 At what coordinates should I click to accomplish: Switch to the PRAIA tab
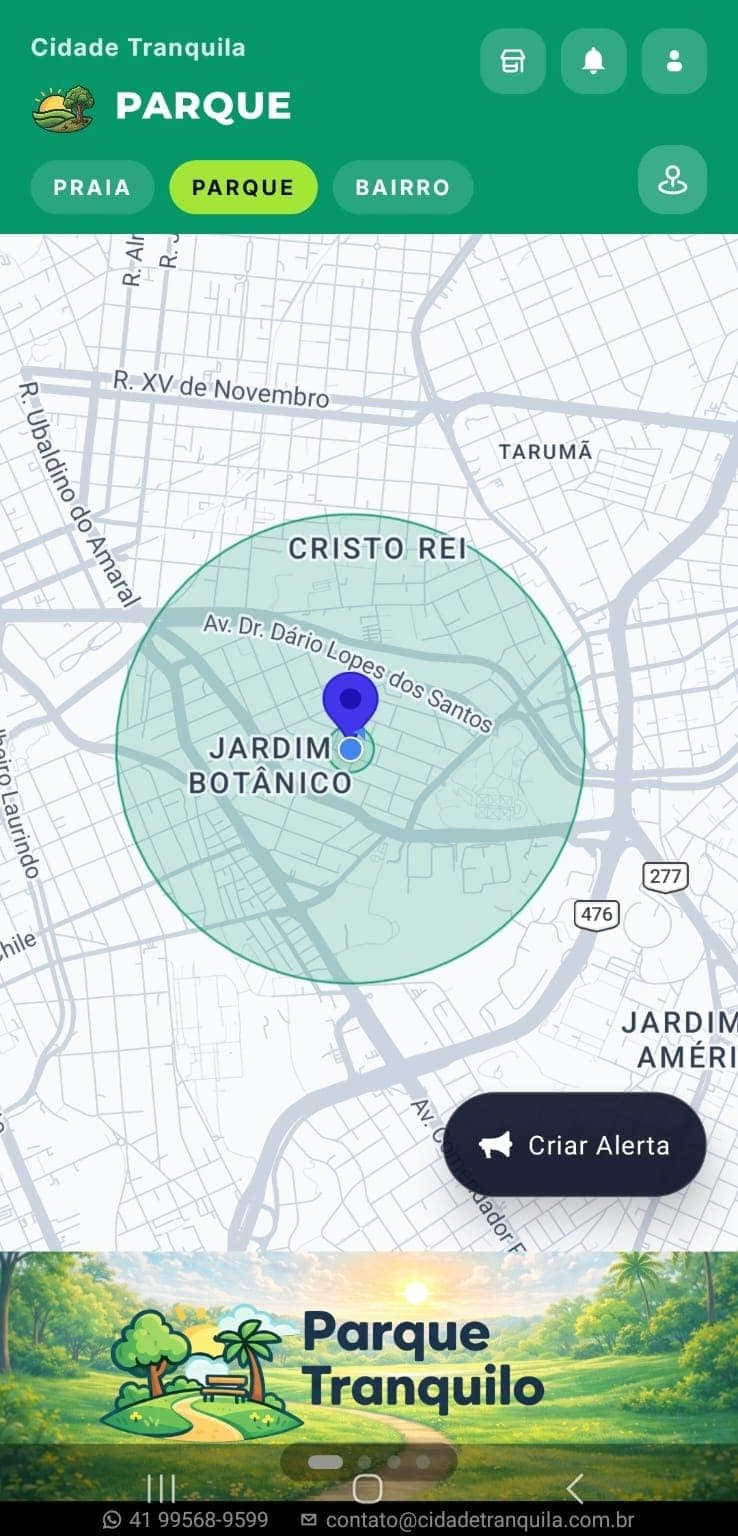pyautogui.click(x=92, y=187)
